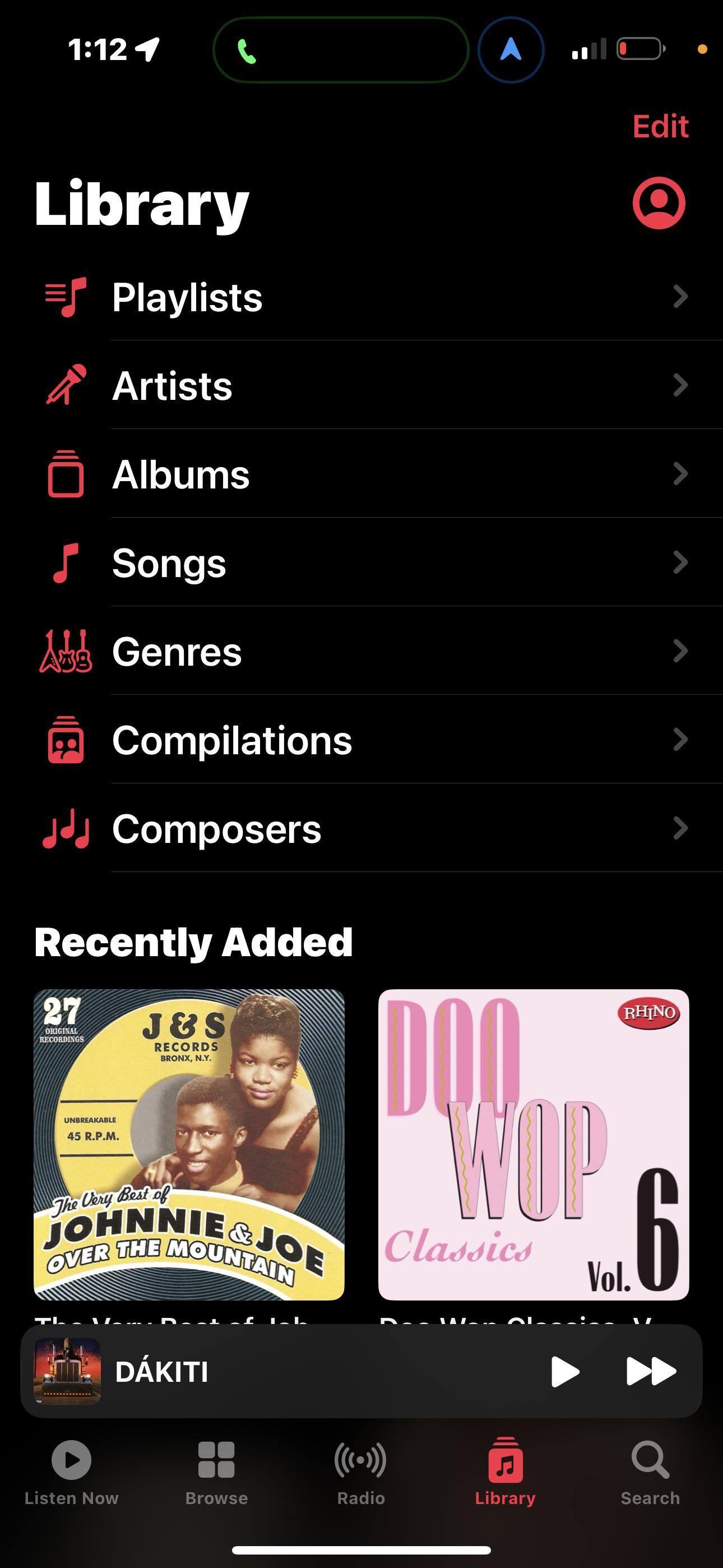The height and width of the screenshot is (1568, 723).
Task: Switch to the Listen Now tab
Action: coord(71,1472)
